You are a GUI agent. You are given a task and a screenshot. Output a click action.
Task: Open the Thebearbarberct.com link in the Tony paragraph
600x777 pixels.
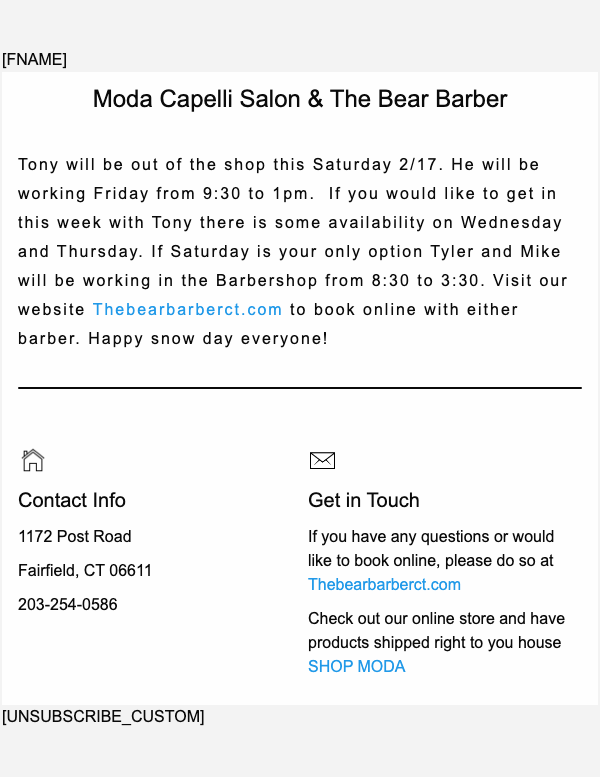pyautogui.click(x=187, y=310)
